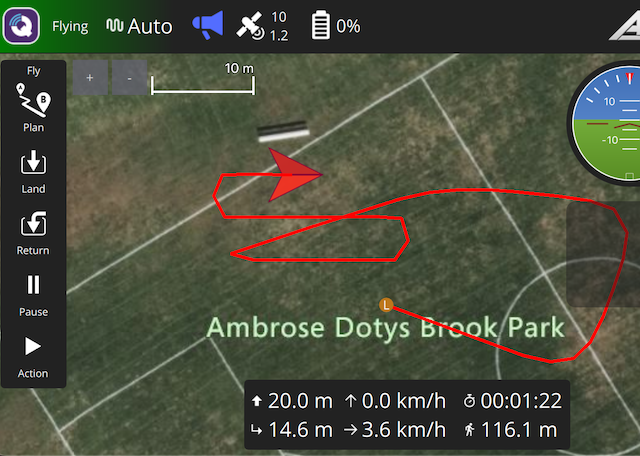Show GPS satellite status details
640x456 pixels.
point(263,27)
